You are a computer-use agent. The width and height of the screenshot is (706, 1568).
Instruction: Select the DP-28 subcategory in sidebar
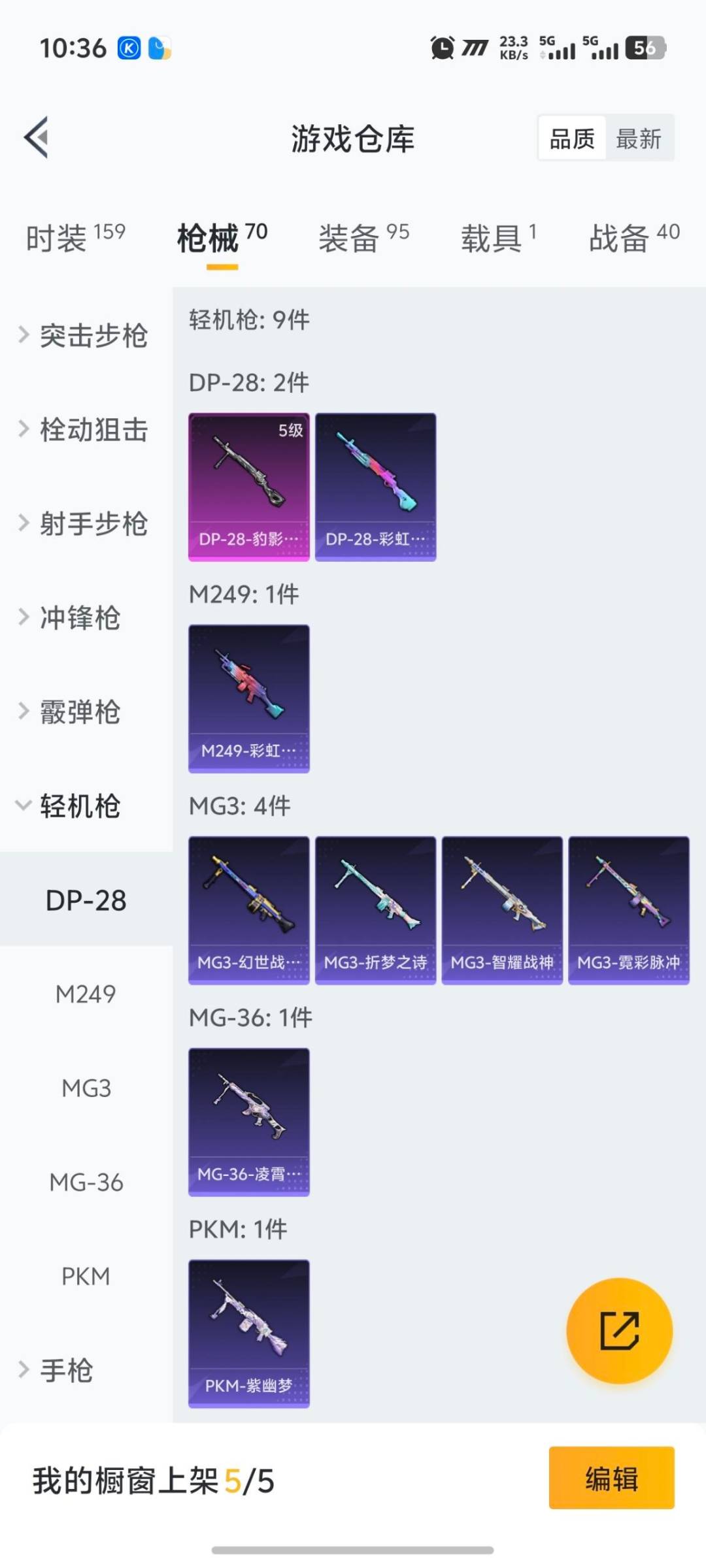pyautogui.click(x=86, y=900)
